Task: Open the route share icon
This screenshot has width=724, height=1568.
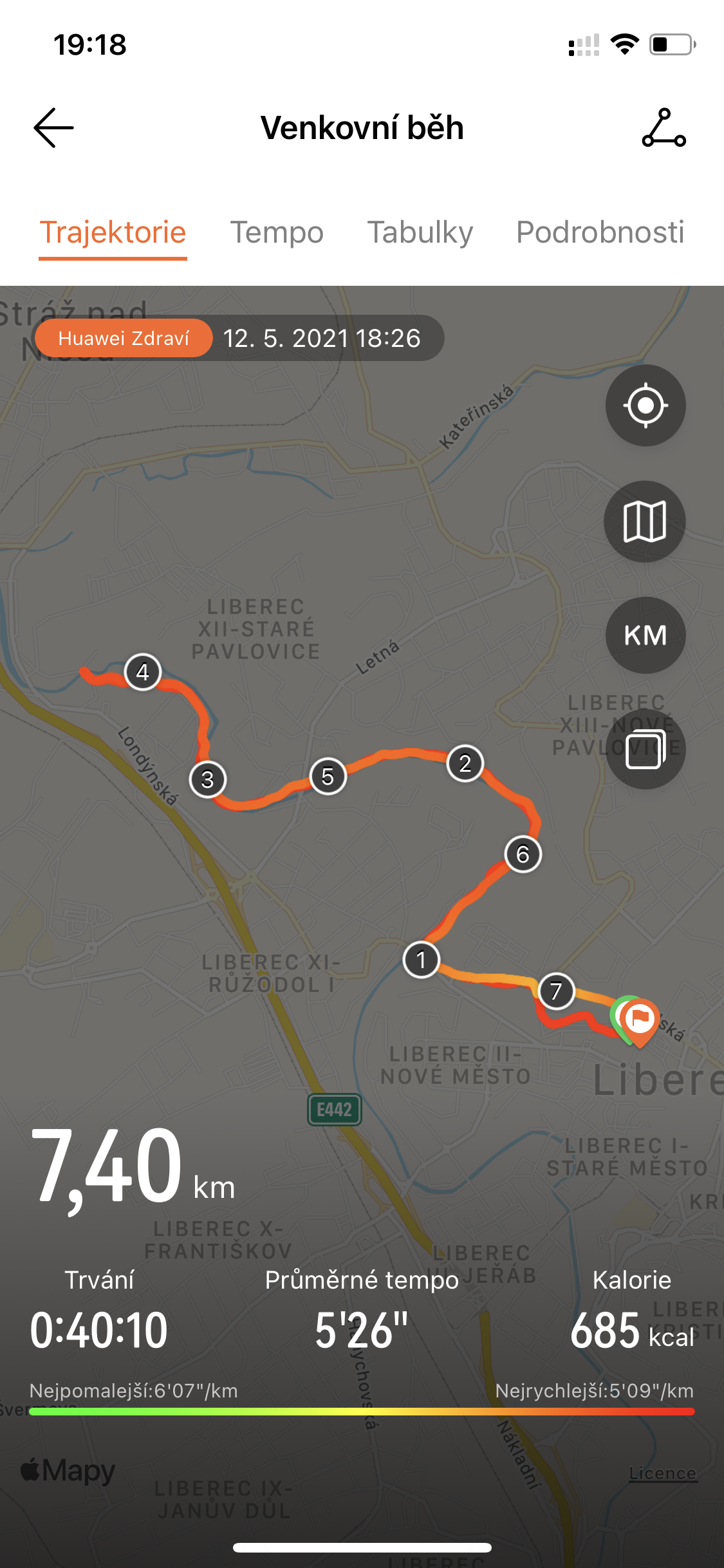Action: click(664, 127)
